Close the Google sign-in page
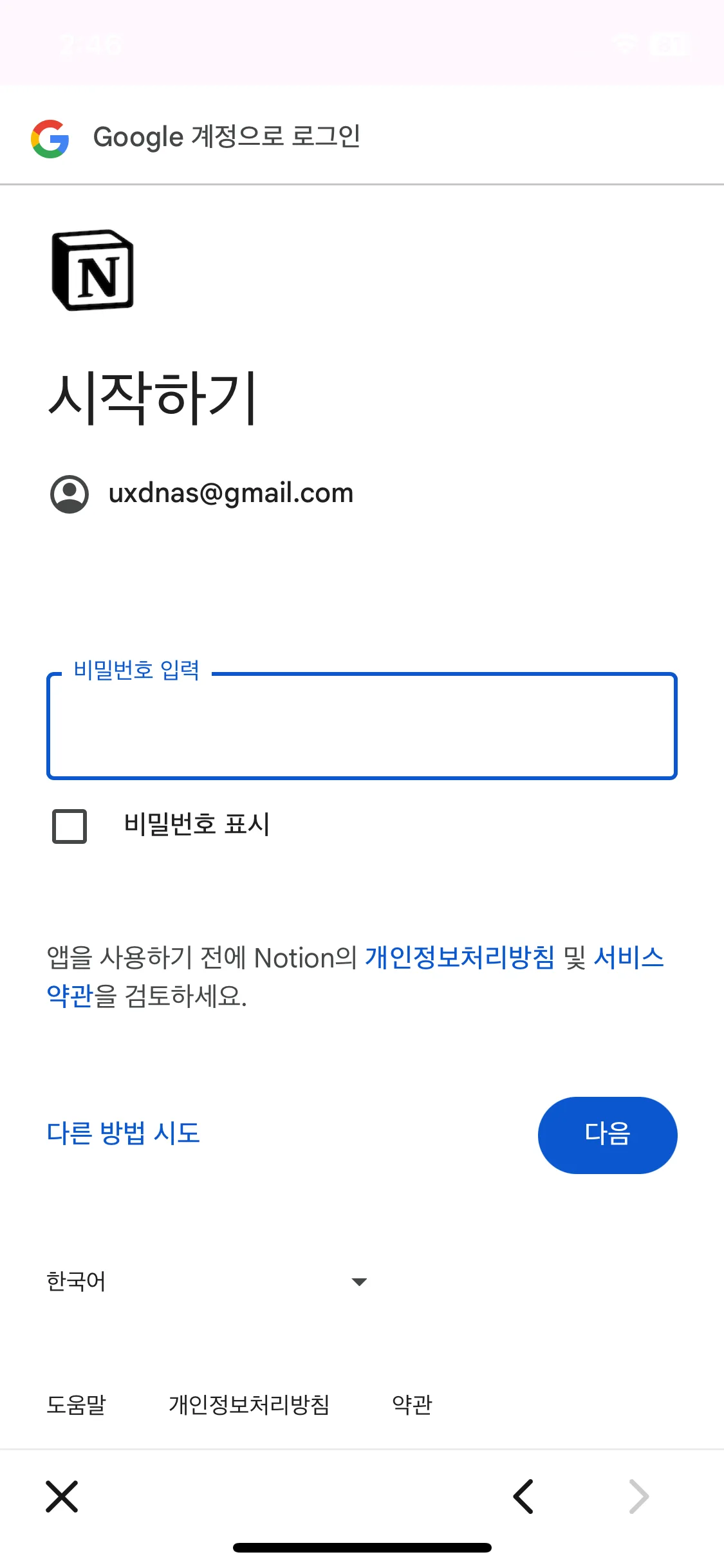The width and height of the screenshot is (724, 1568). click(62, 1496)
